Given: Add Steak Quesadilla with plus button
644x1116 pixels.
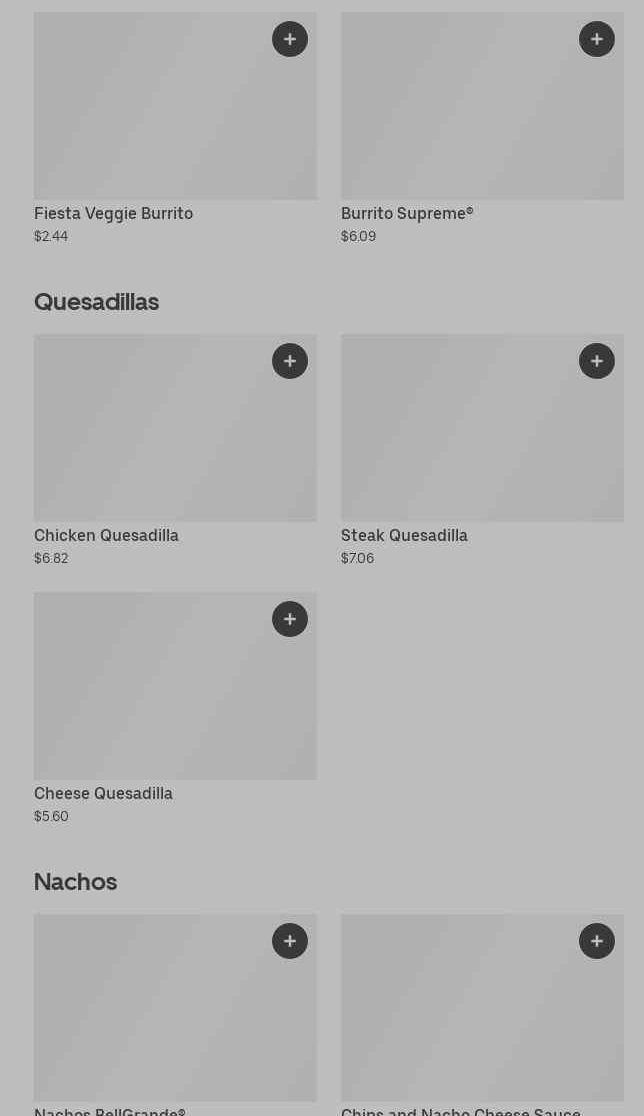Looking at the screenshot, I should pos(596,361).
